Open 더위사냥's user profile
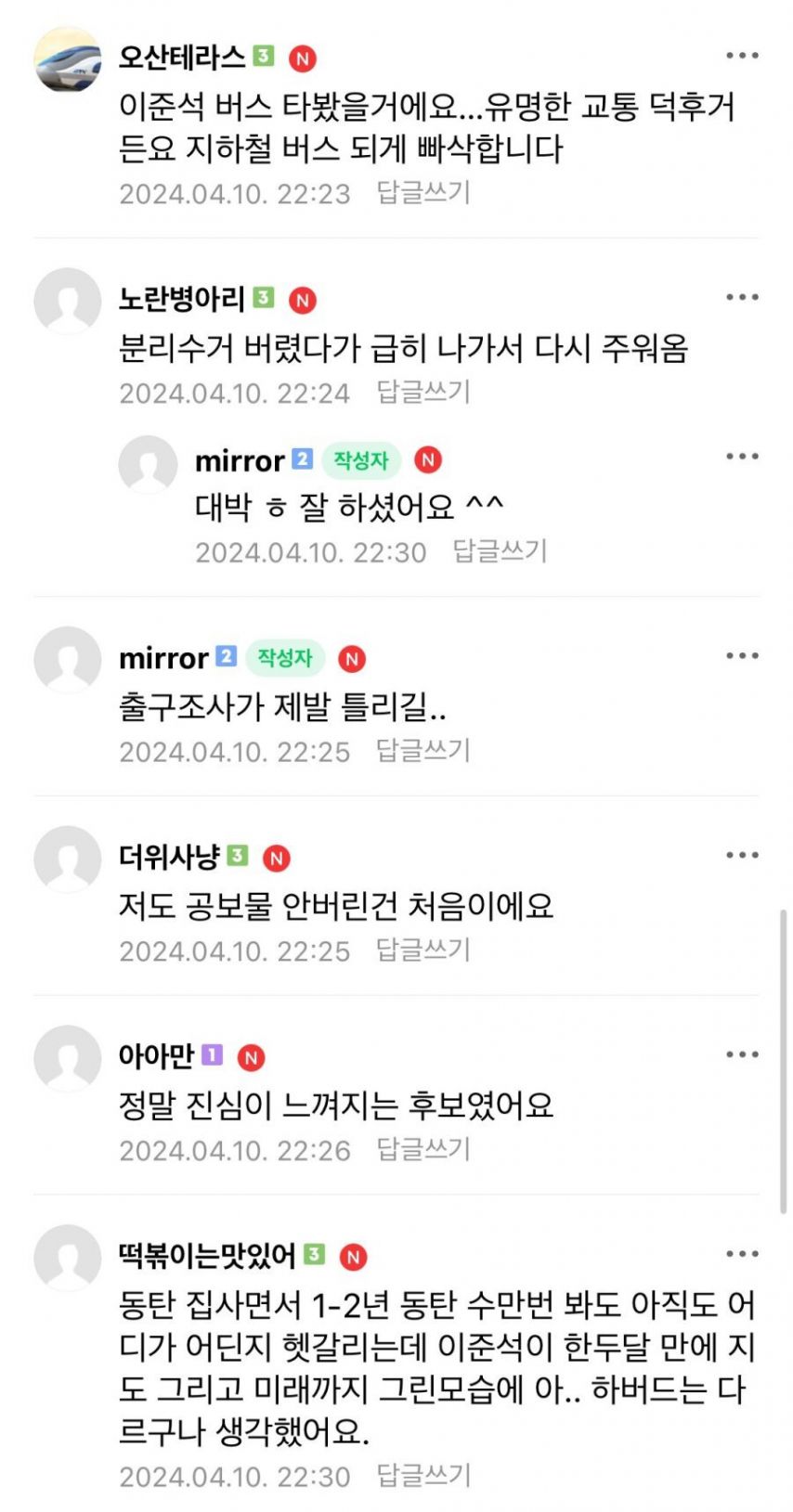 pos(169,857)
